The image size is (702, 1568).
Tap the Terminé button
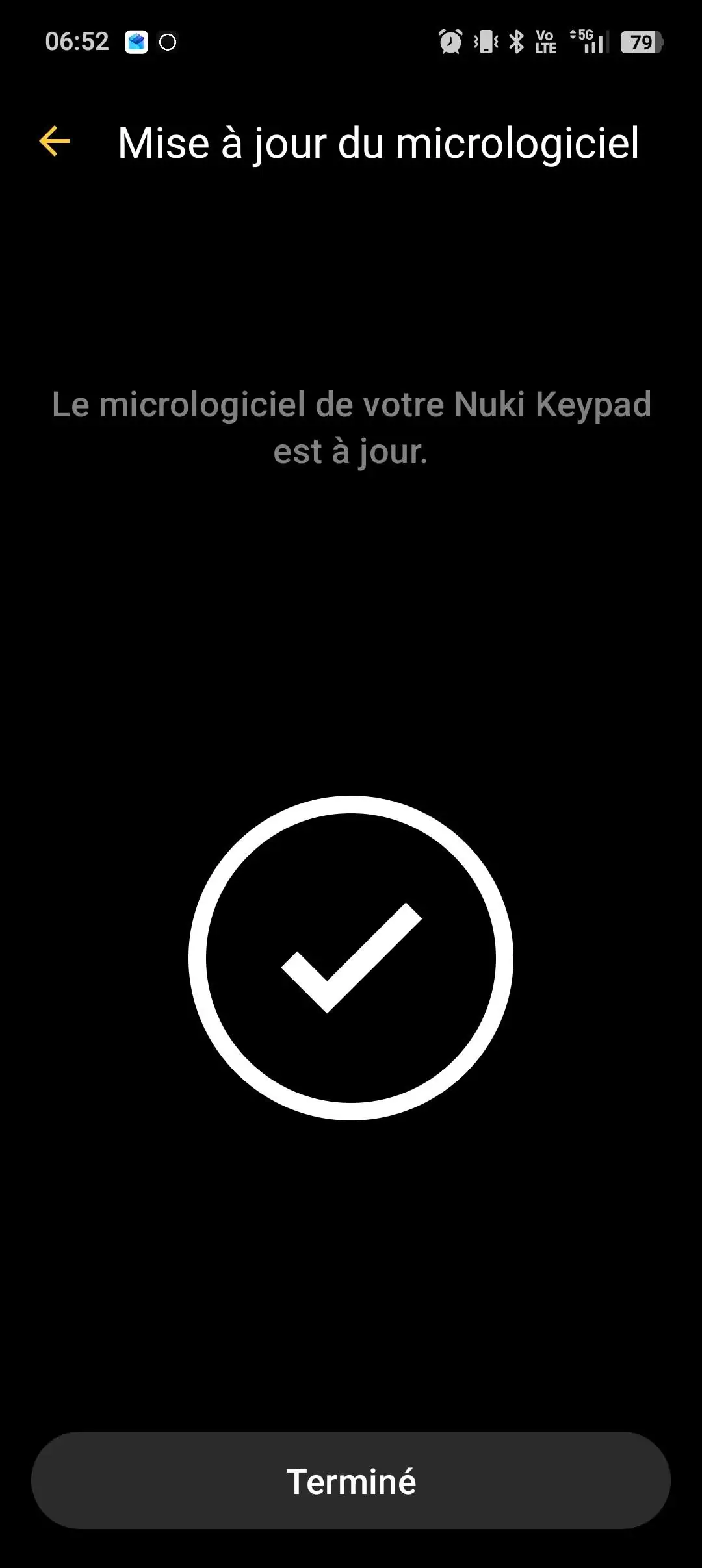point(351,1481)
